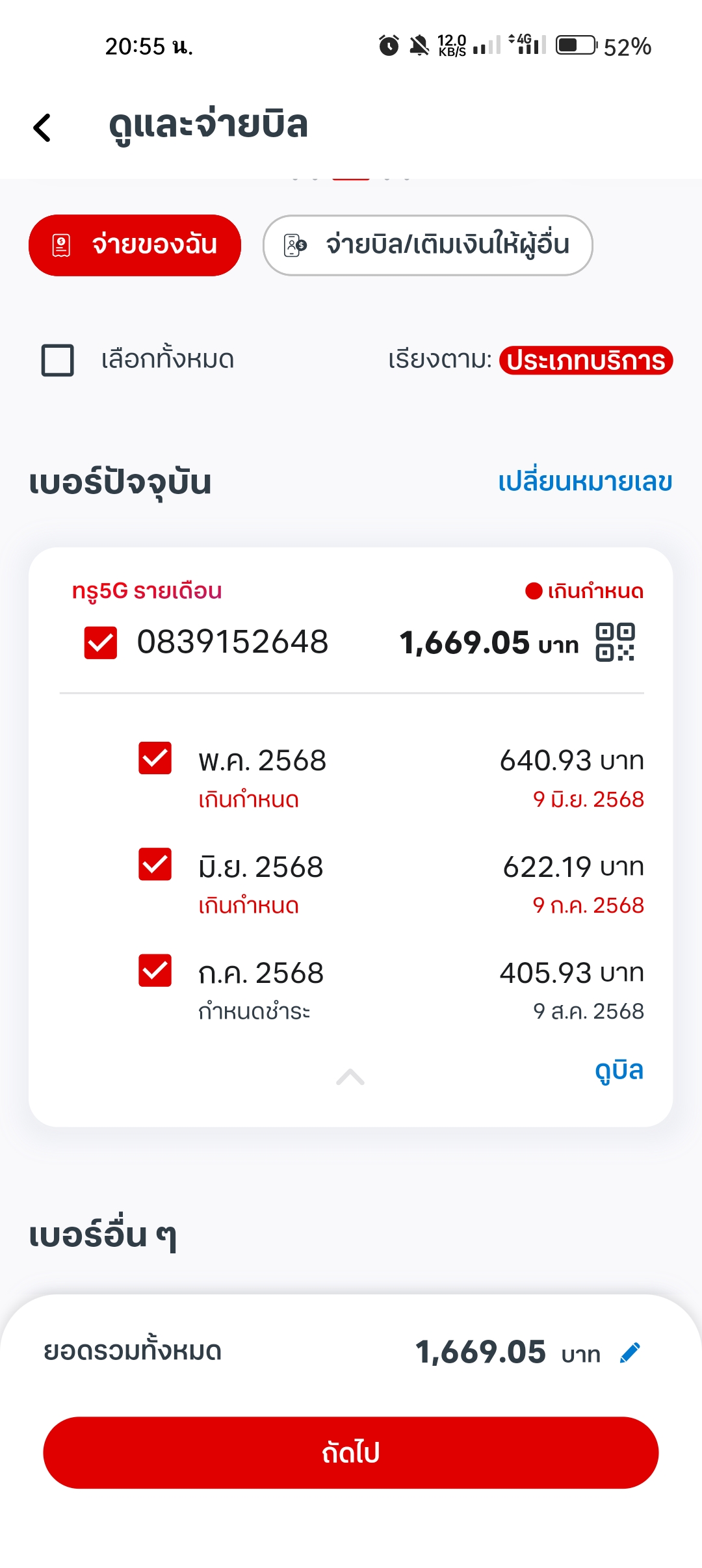Go back using the back arrow
702x1568 pixels.
point(42,127)
